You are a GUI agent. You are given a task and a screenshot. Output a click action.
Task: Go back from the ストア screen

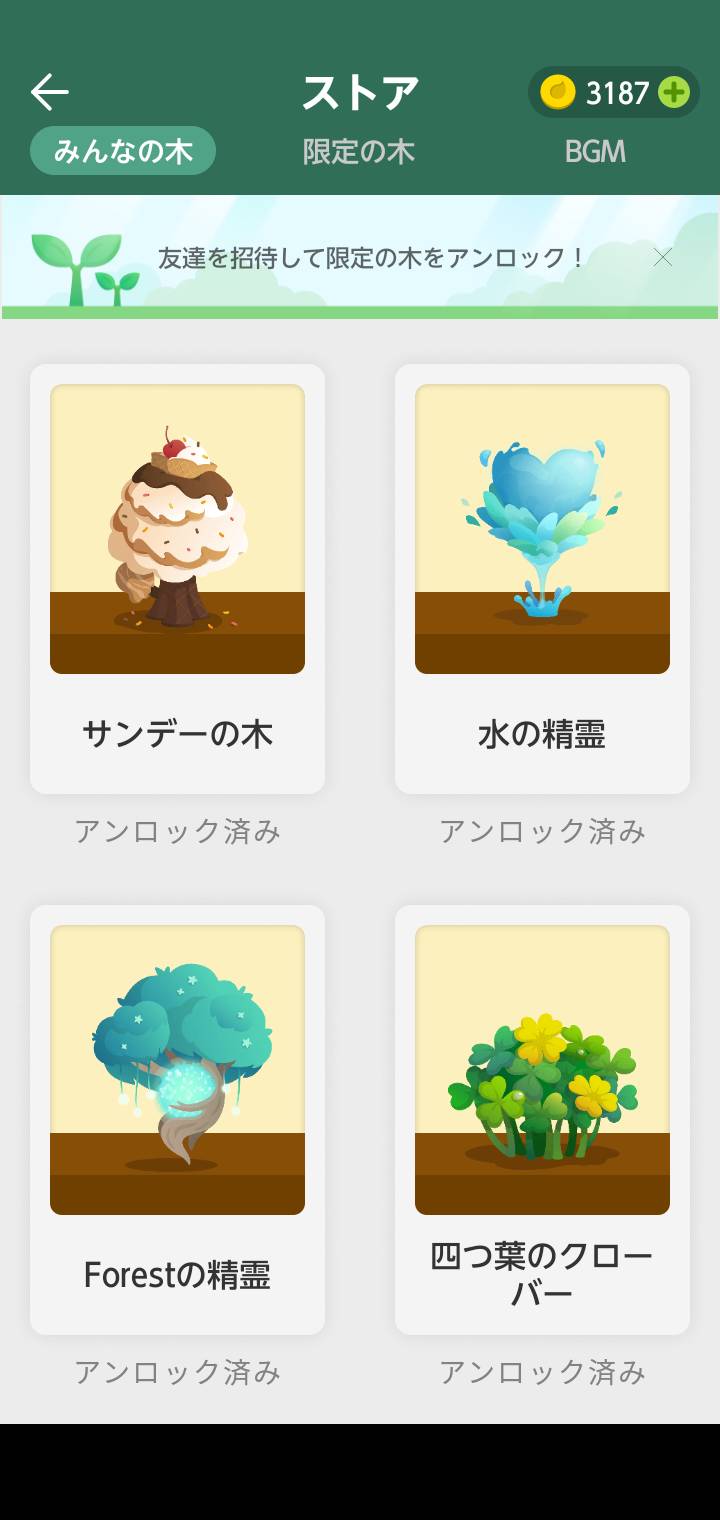click(x=49, y=93)
